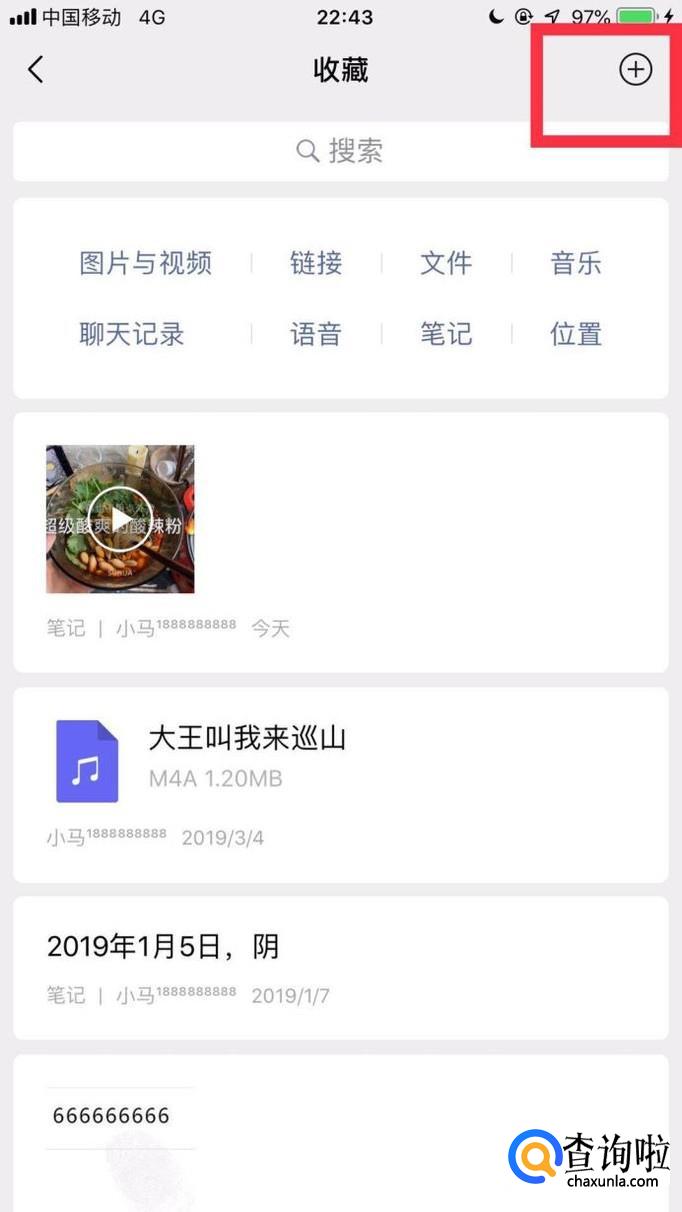This screenshot has width=682, height=1212.
Task: Open the note 2019年1月5日，阴
Action: [164, 946]
